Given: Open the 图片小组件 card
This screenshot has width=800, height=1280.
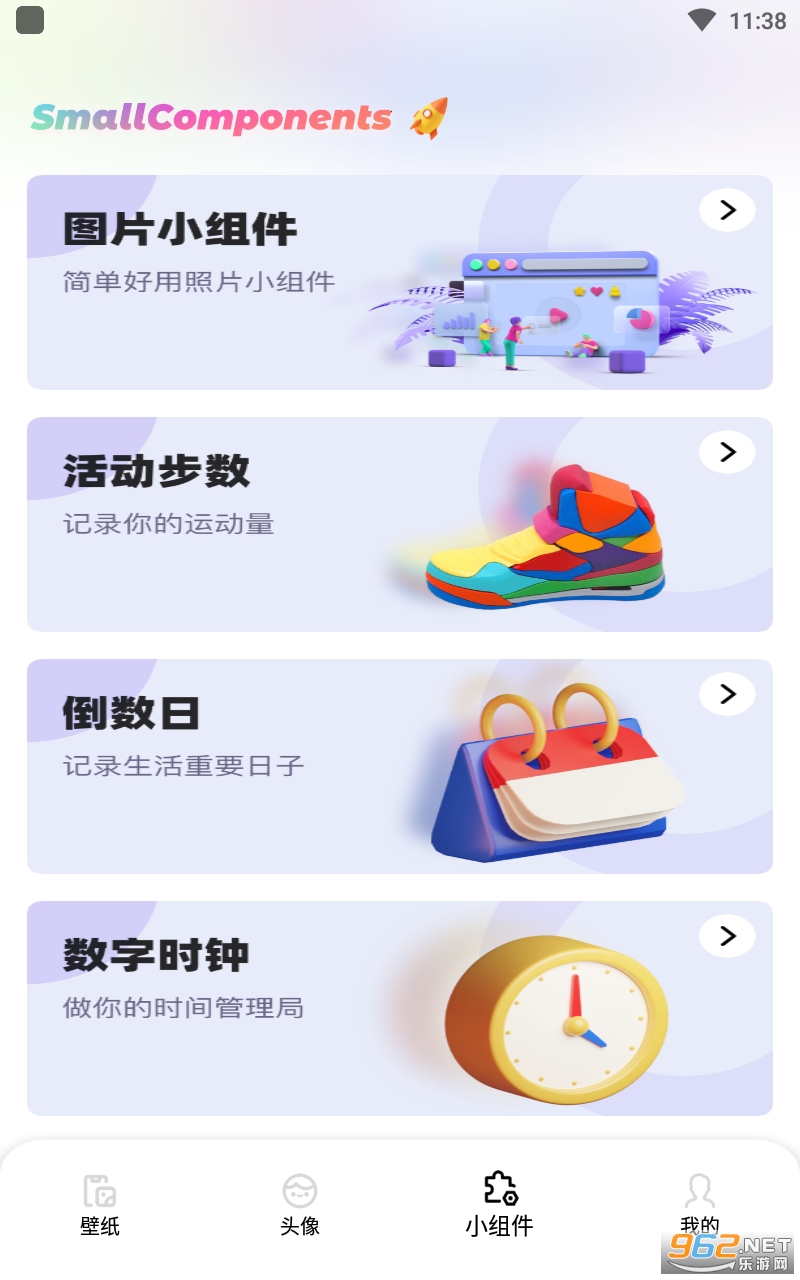Looking at the screenshot, I should click(x=400, y=282).
